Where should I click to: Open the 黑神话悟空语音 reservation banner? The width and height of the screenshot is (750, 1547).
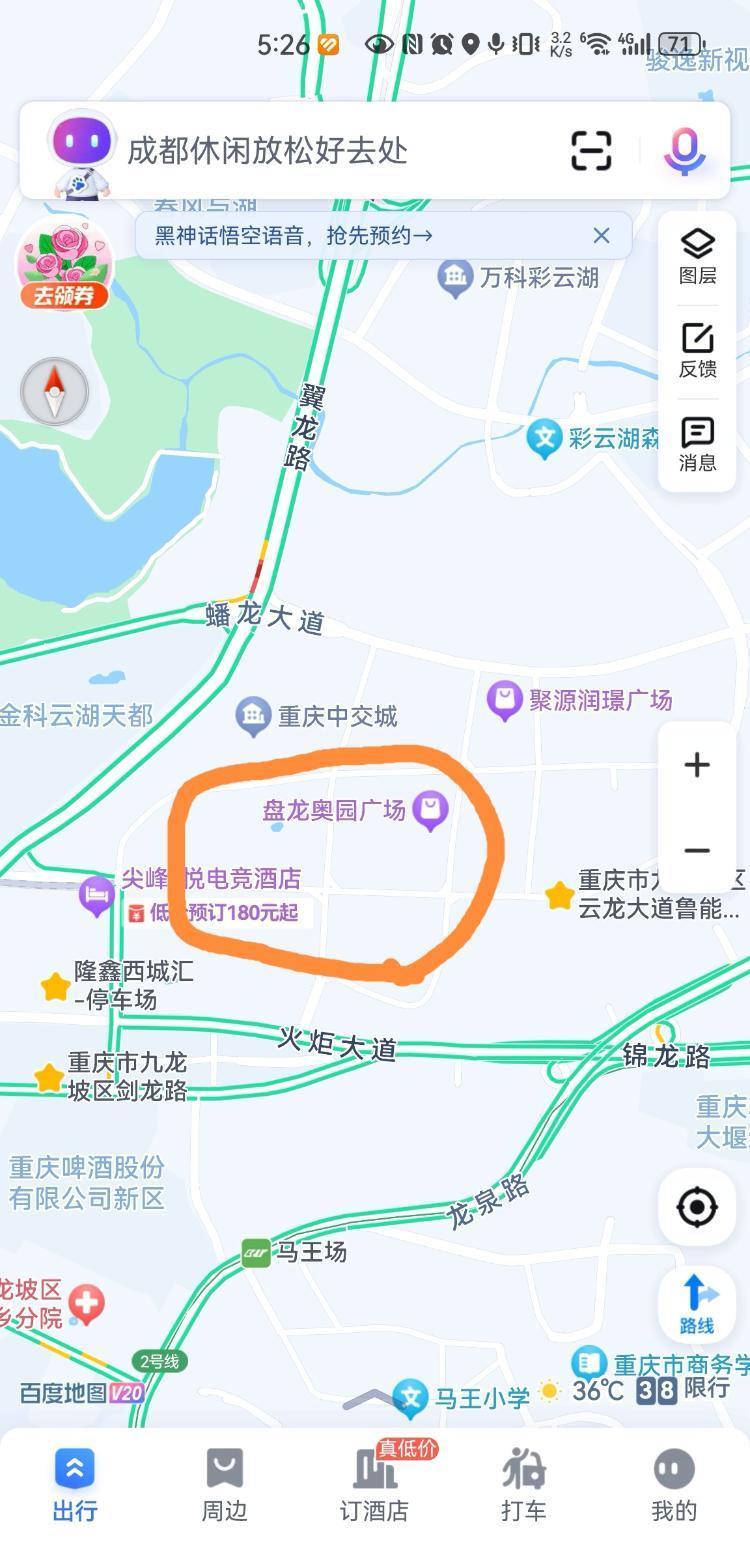pyautogui.click(x=294, y=235)
